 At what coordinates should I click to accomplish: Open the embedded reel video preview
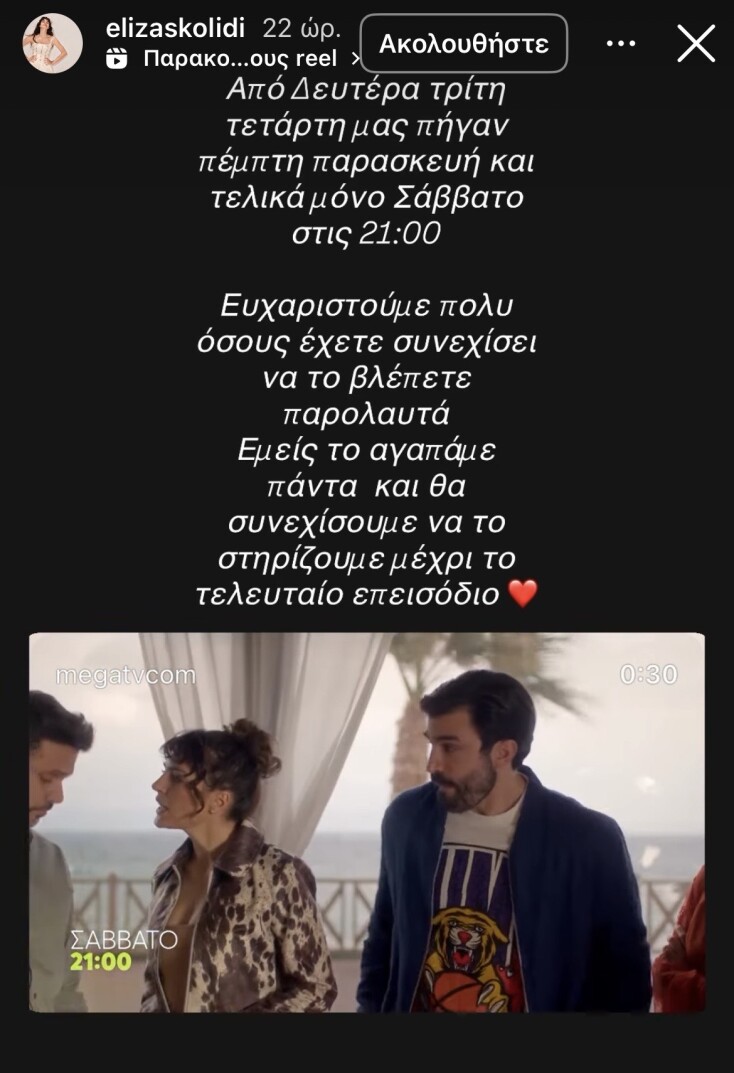366,821
